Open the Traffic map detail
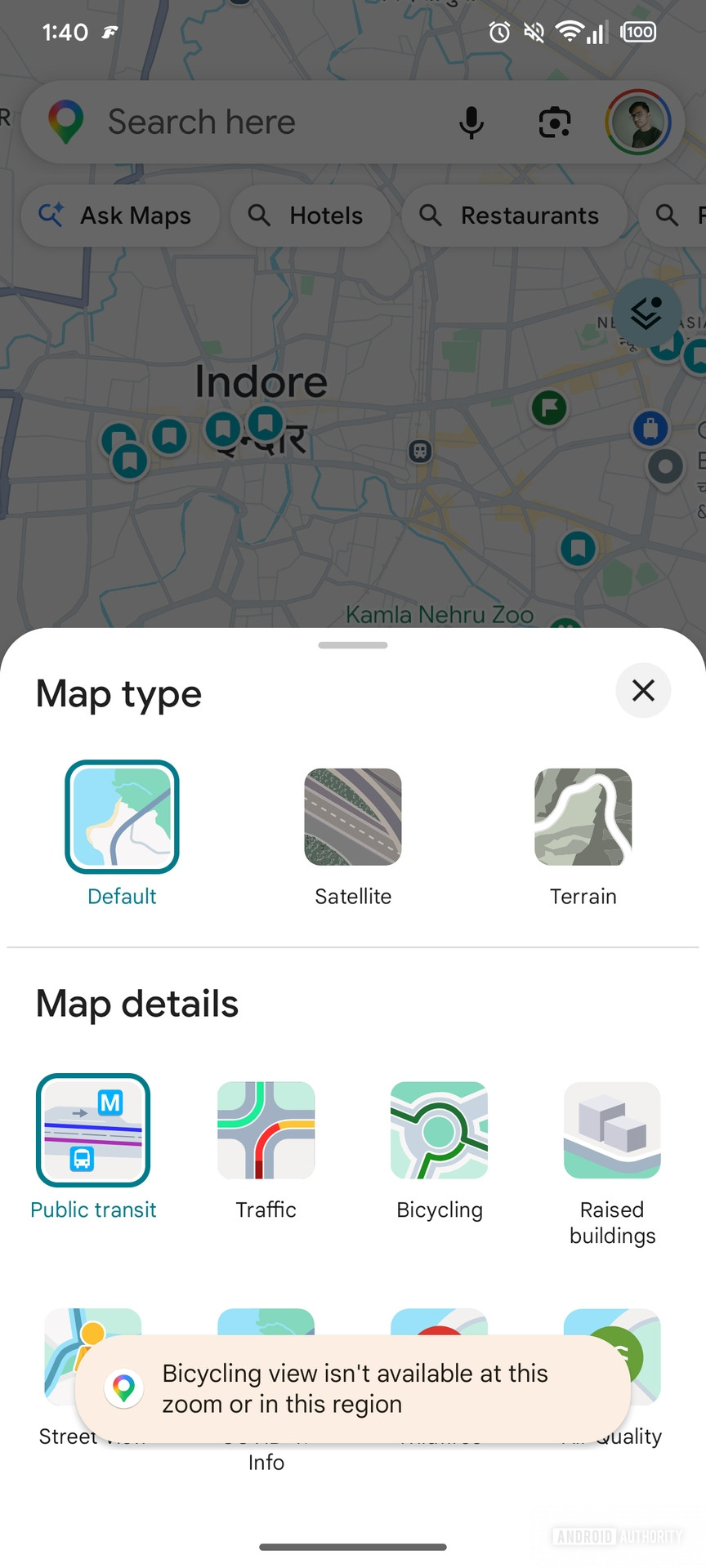This screenshot has width=706, height=1568. (x=266, y=1130)
